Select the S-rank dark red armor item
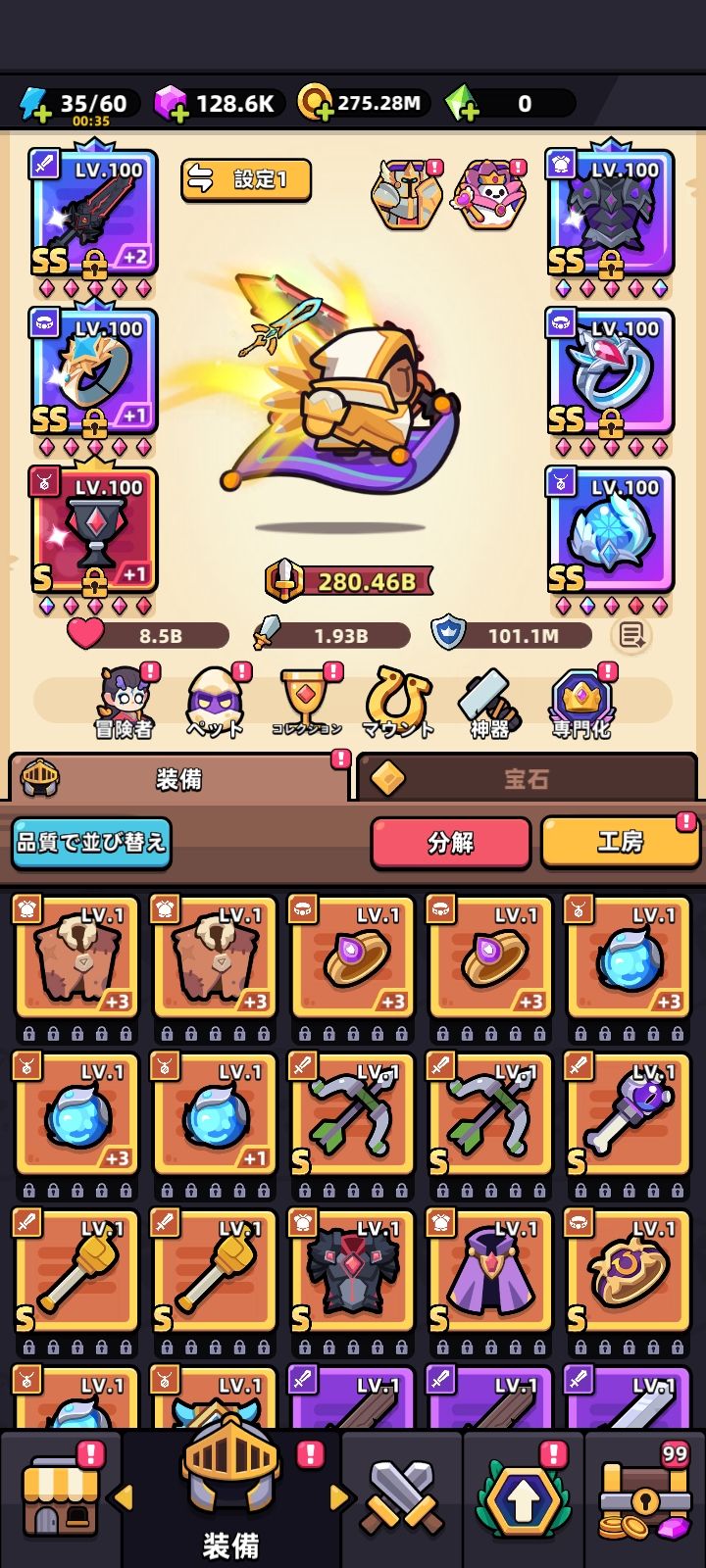 pos(352,1271)
